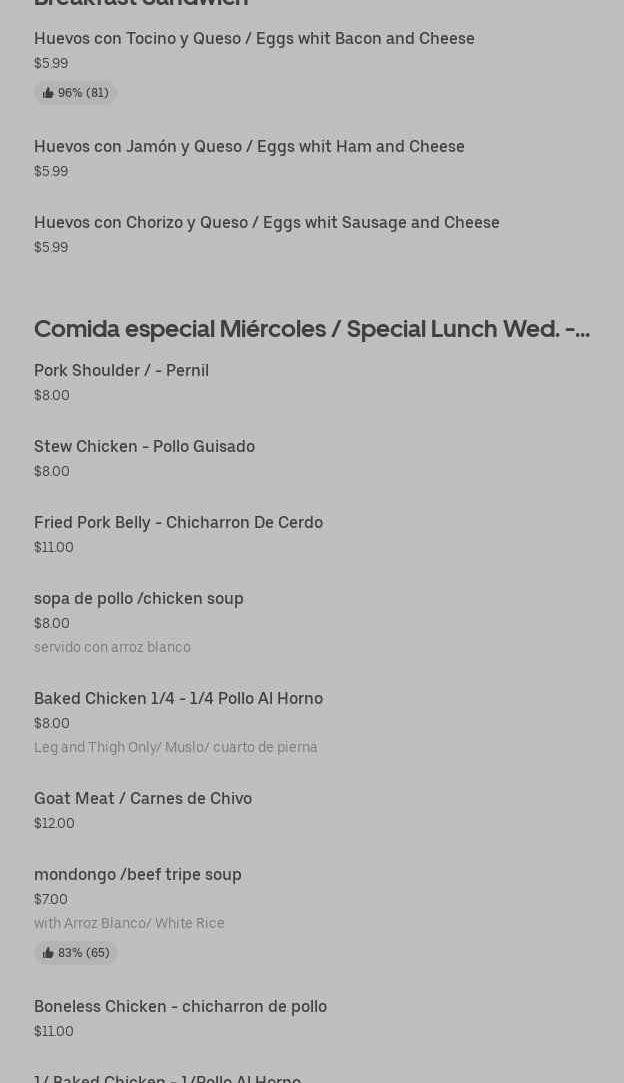This screenshot has width=624, height=1083.
Task: Open Huevos con Tocino y Queso item
Action: [x=254, y=39]
